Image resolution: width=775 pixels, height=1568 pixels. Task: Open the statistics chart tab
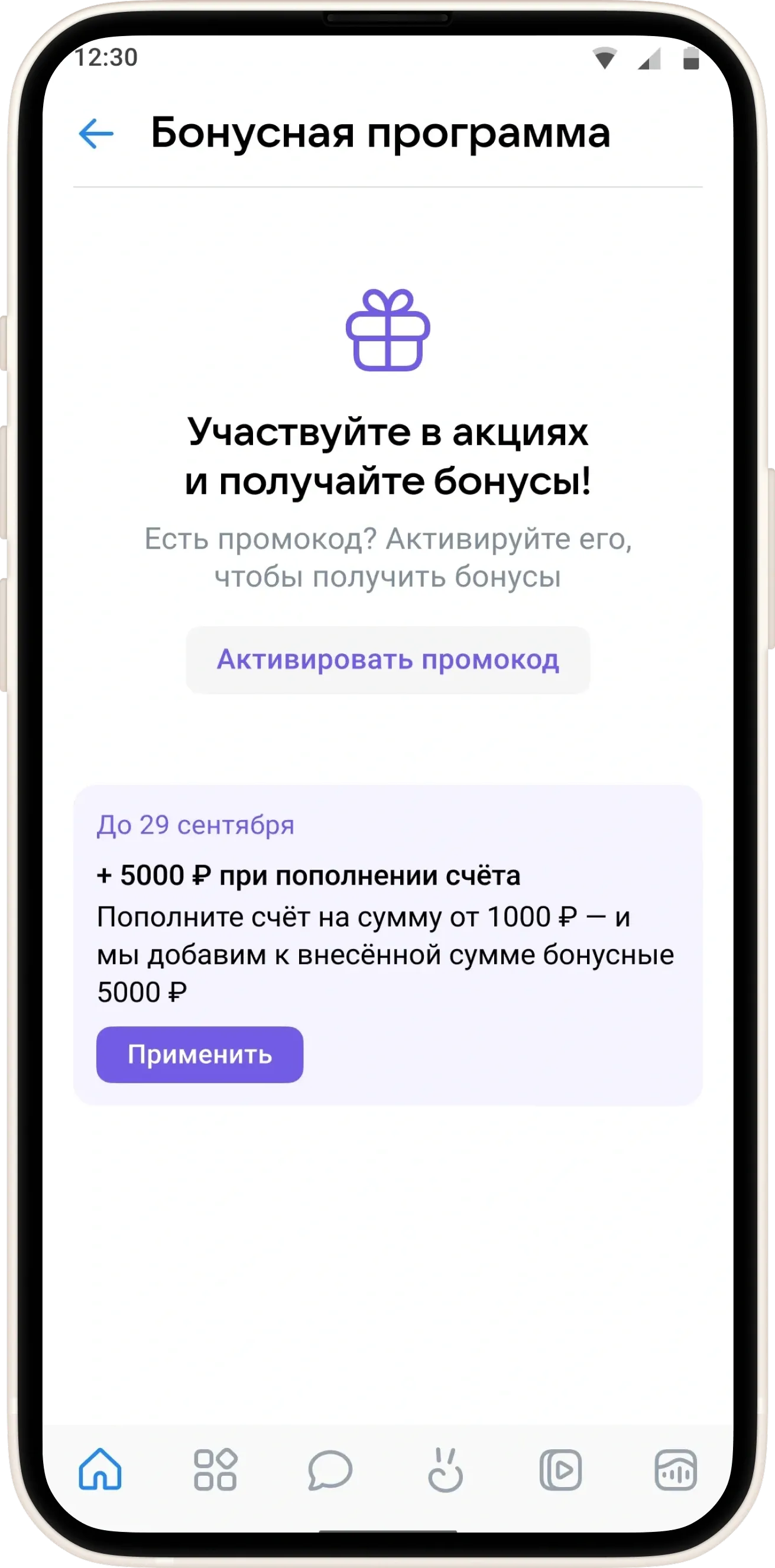pos(675,1469)
